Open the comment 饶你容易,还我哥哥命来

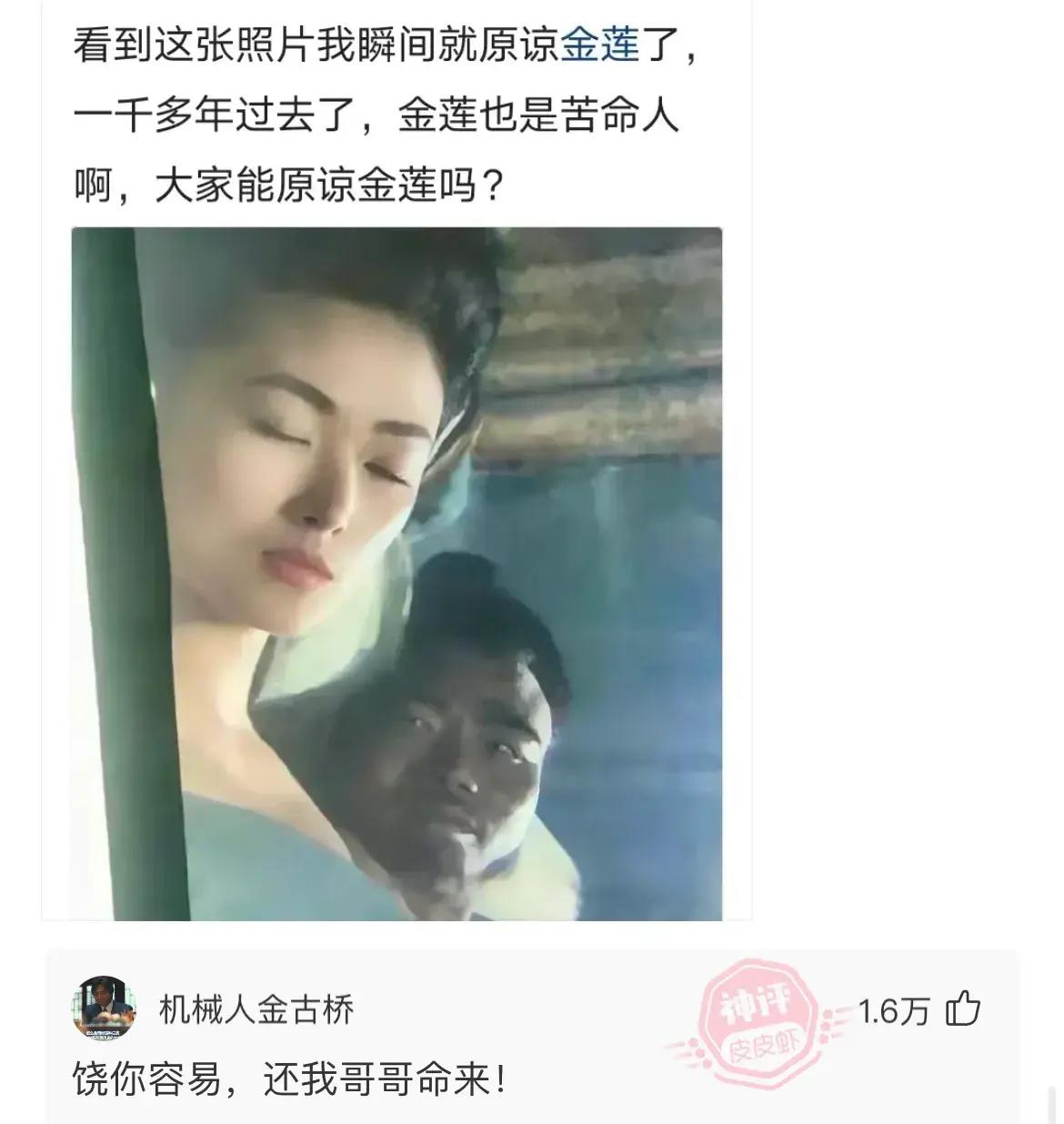coord(289,1080)
